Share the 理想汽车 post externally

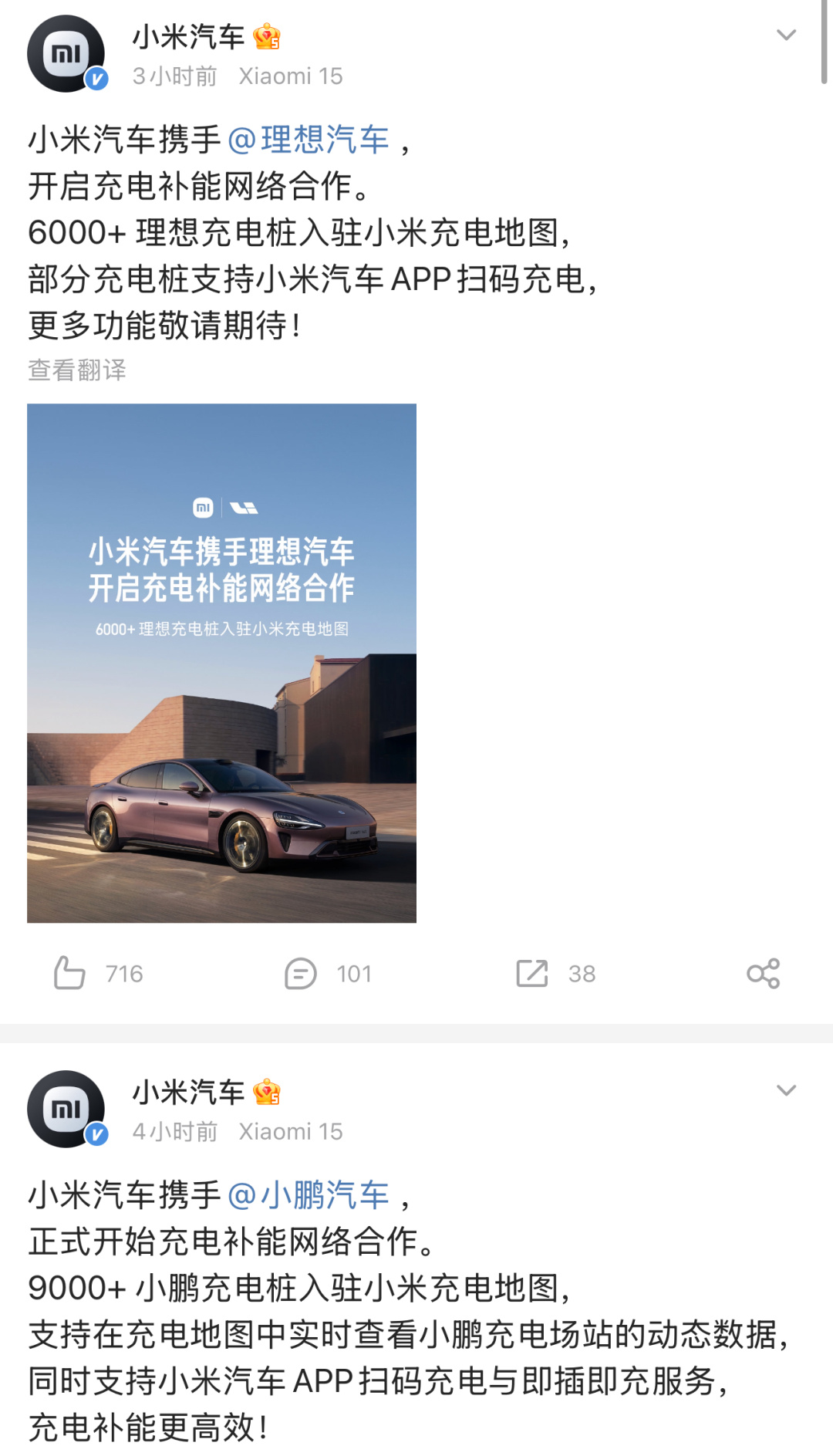pyautogui.click(x=763, y=973)
